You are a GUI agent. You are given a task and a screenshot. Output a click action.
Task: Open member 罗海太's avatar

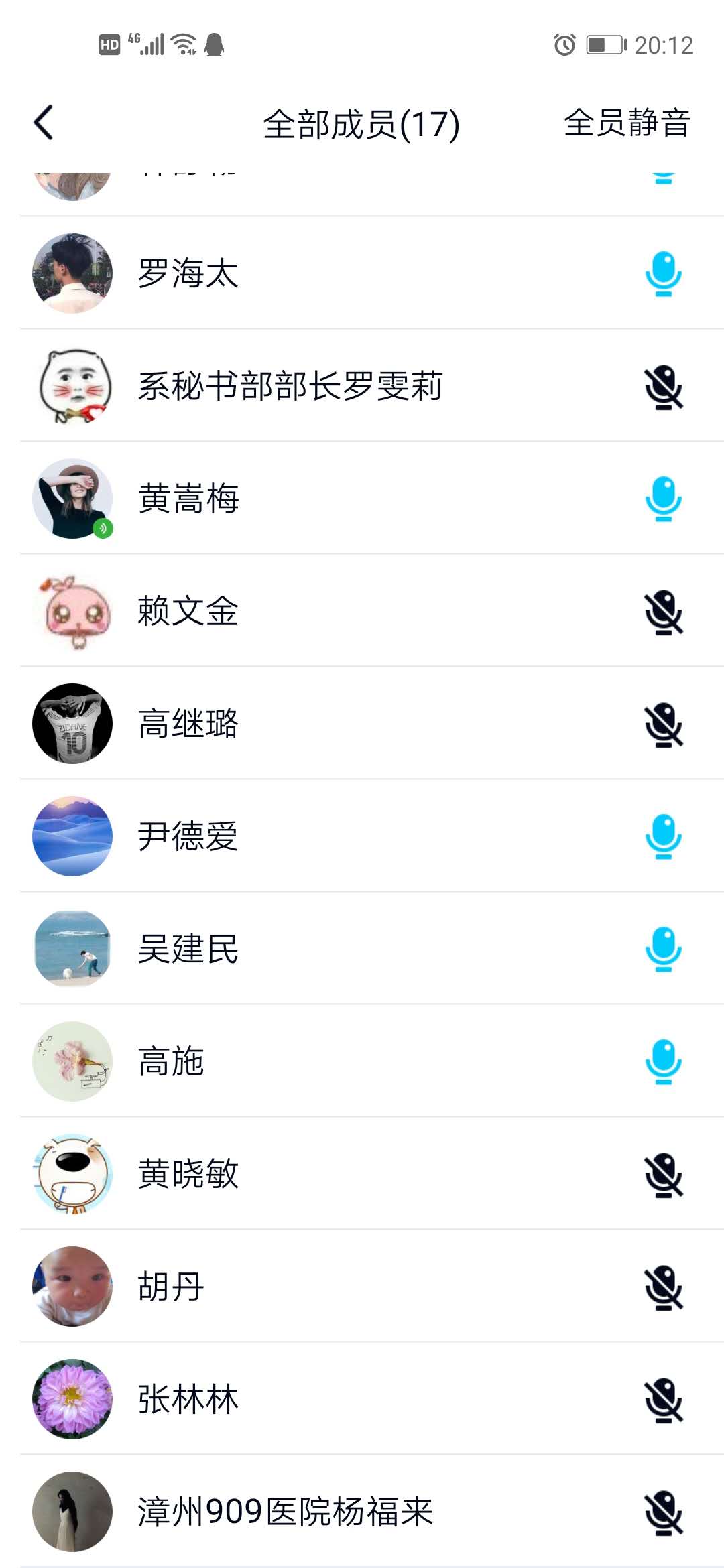click(x=72, y=273)
